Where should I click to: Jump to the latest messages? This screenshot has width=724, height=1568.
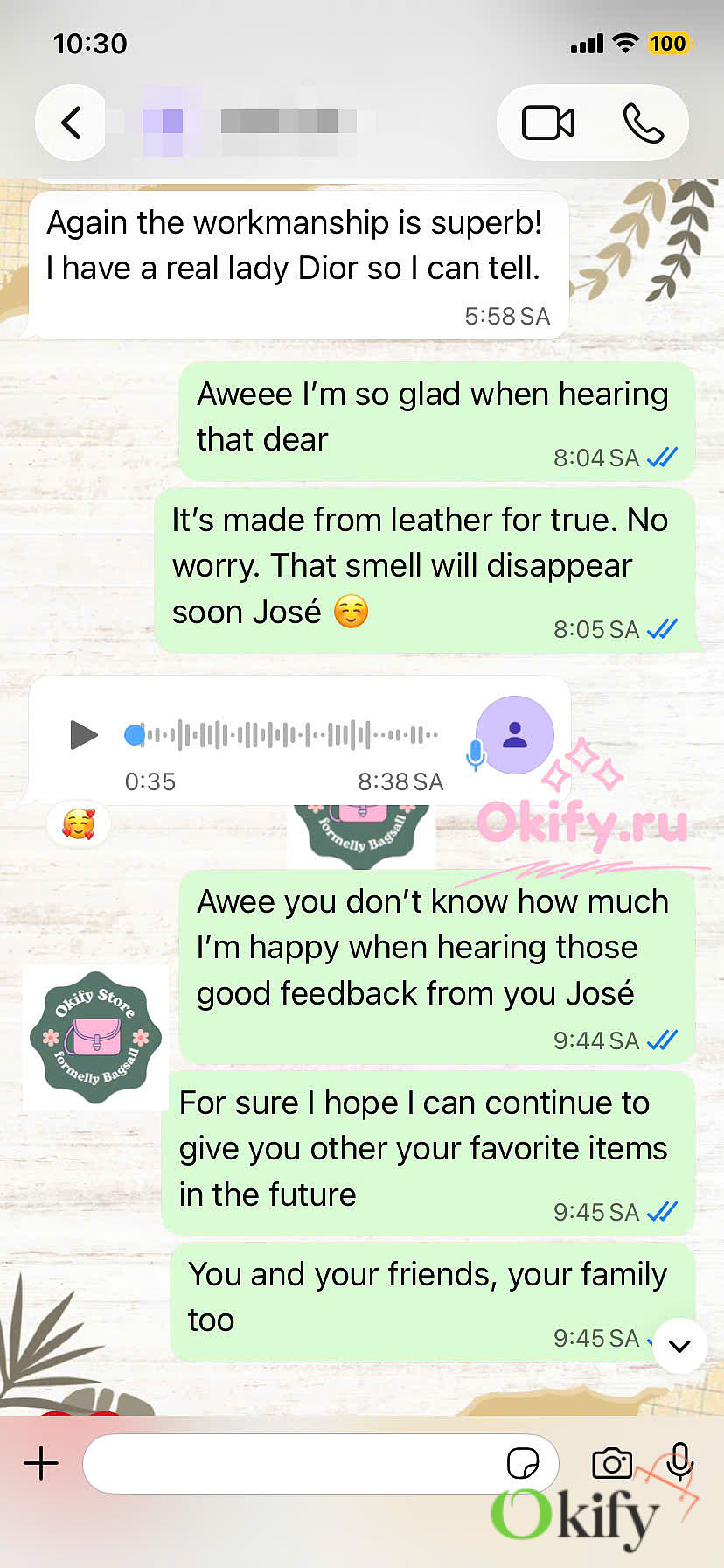coord(679,1346)
